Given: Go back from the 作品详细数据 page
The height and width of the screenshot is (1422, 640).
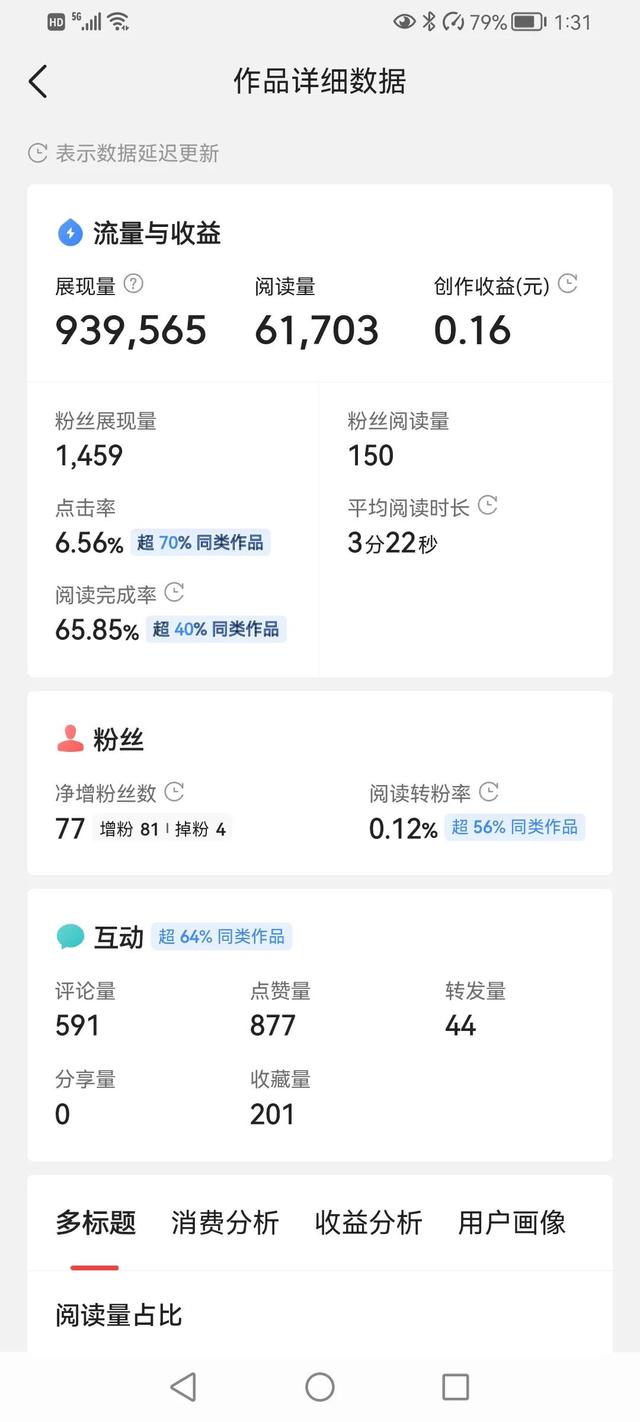Looking at the screenshot, I should point(38,81).
